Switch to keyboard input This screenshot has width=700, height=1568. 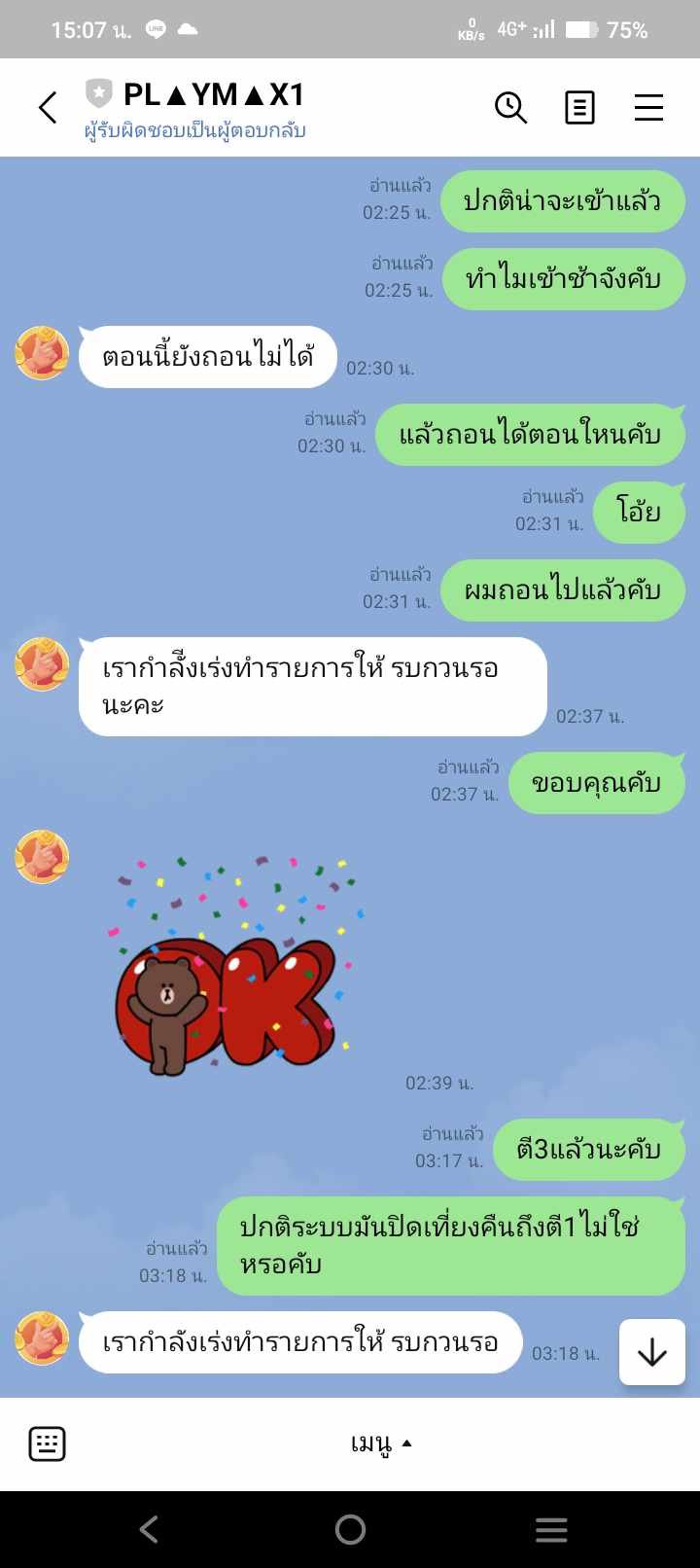[48, 1443]
